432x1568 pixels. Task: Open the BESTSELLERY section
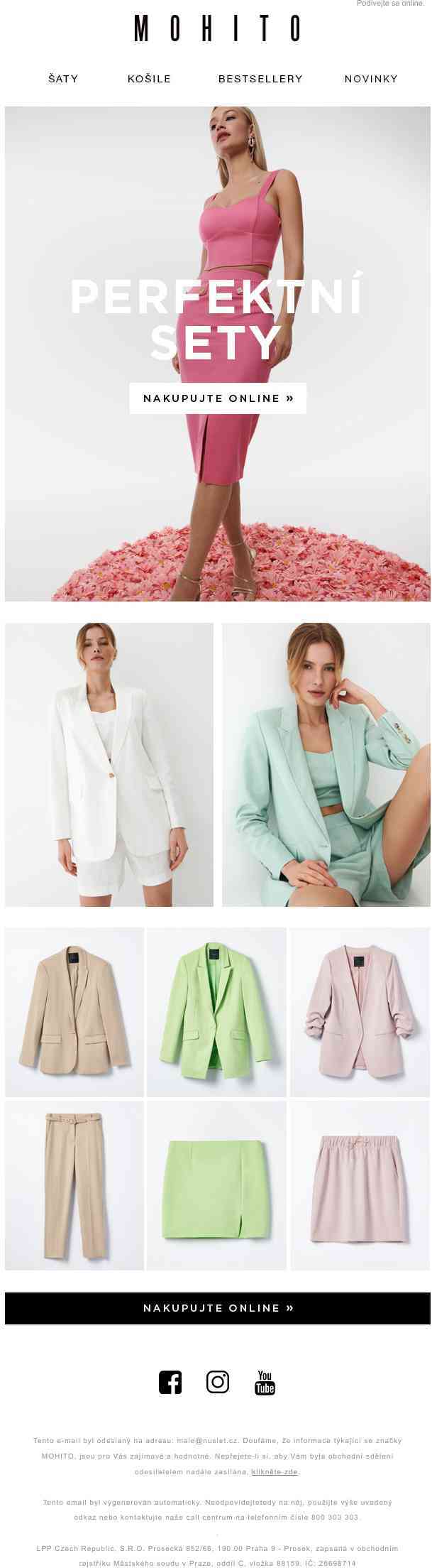tap(260, 79)
